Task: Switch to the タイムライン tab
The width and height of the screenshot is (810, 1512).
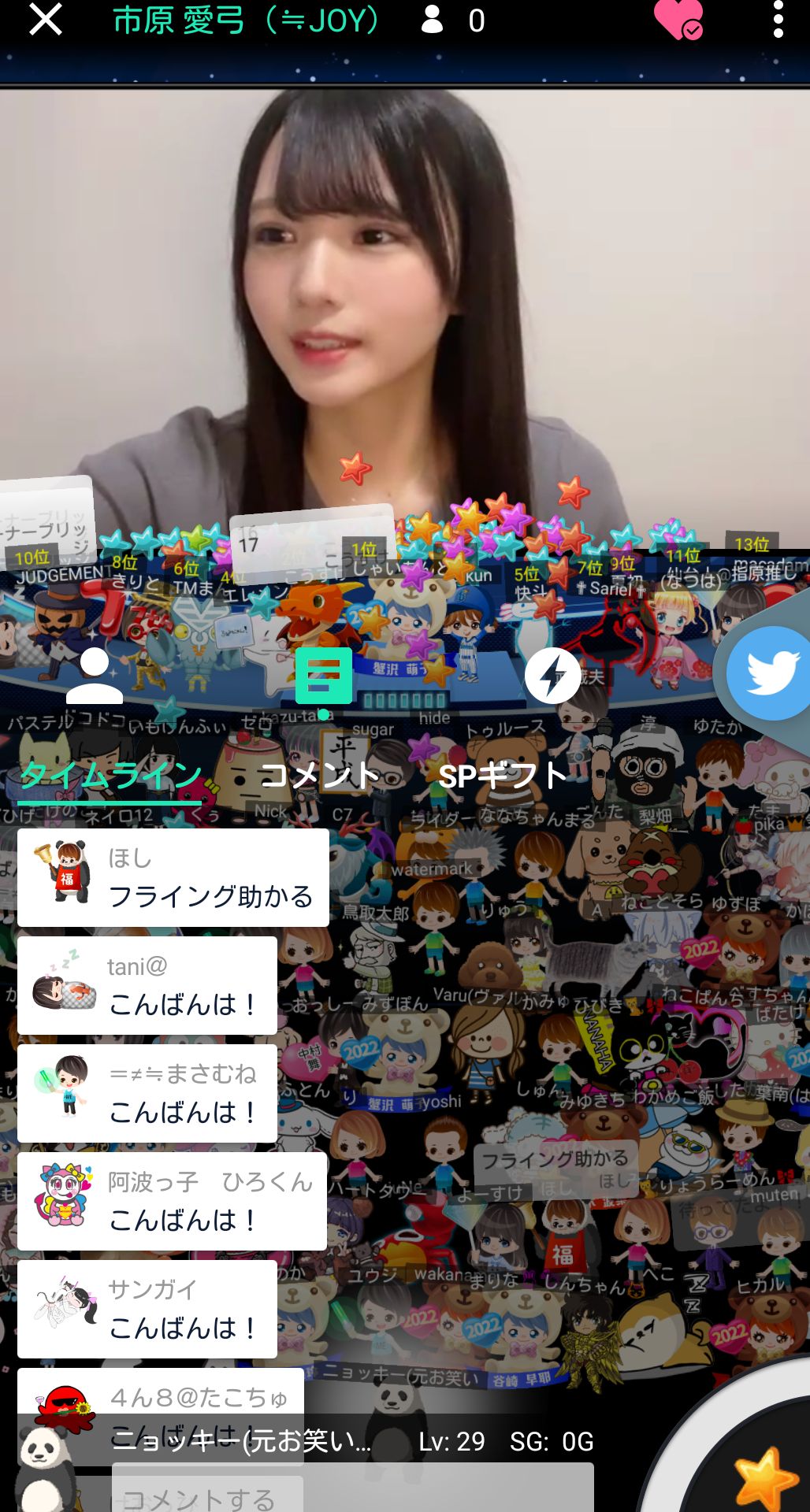Action: 110,776
